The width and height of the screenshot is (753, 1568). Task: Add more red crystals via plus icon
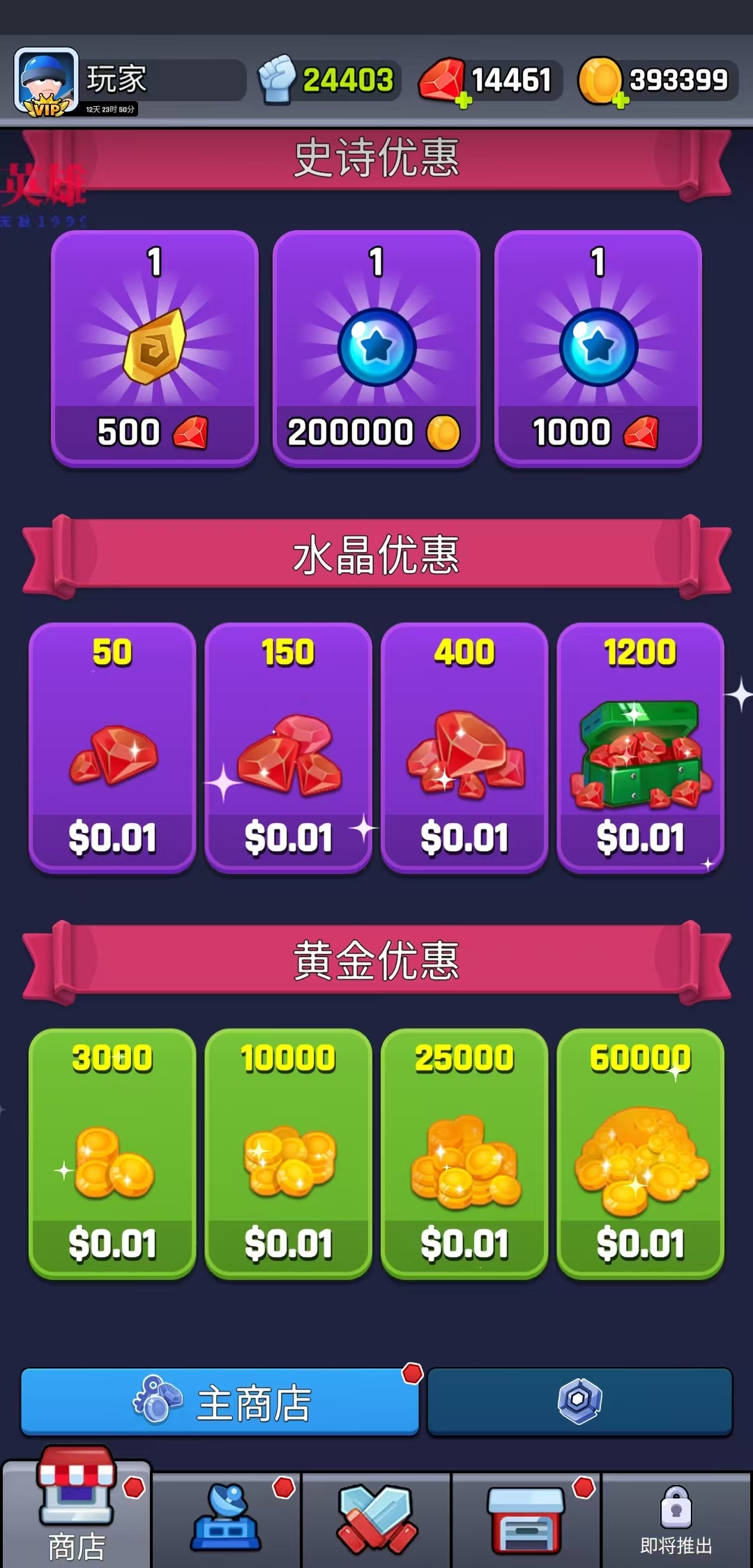point(463,102)
